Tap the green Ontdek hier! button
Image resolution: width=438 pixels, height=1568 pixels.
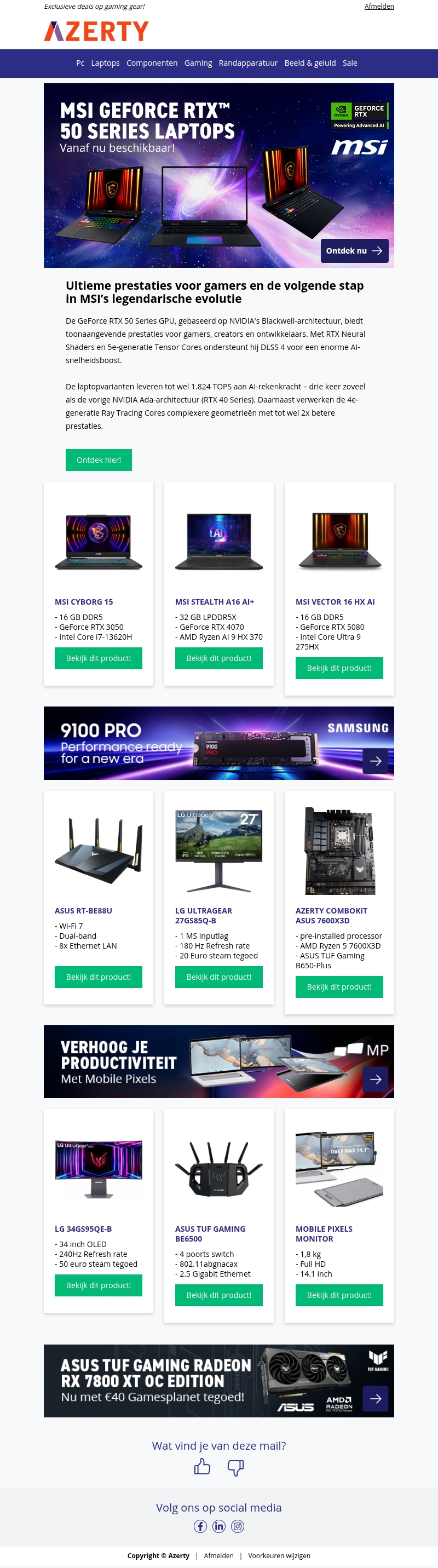coord(99,460)
